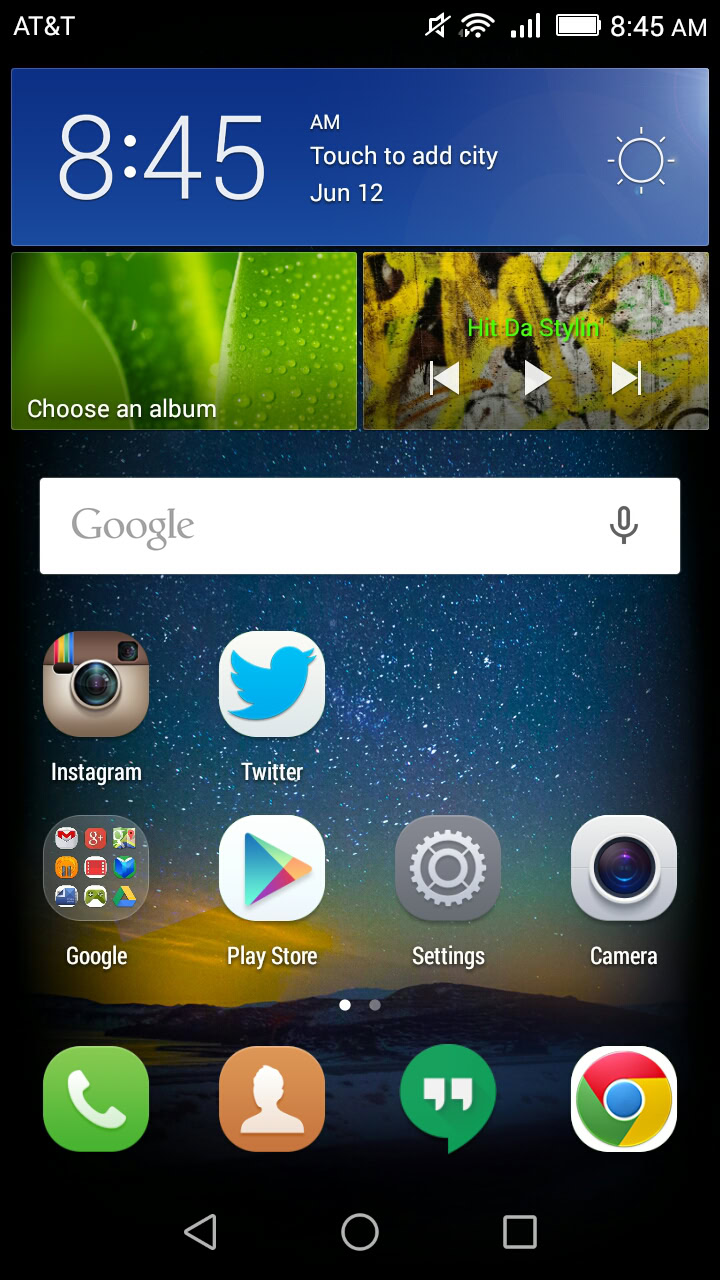
Task: Open Play Store
Action: pyautogui.click(x=272, y=868)
